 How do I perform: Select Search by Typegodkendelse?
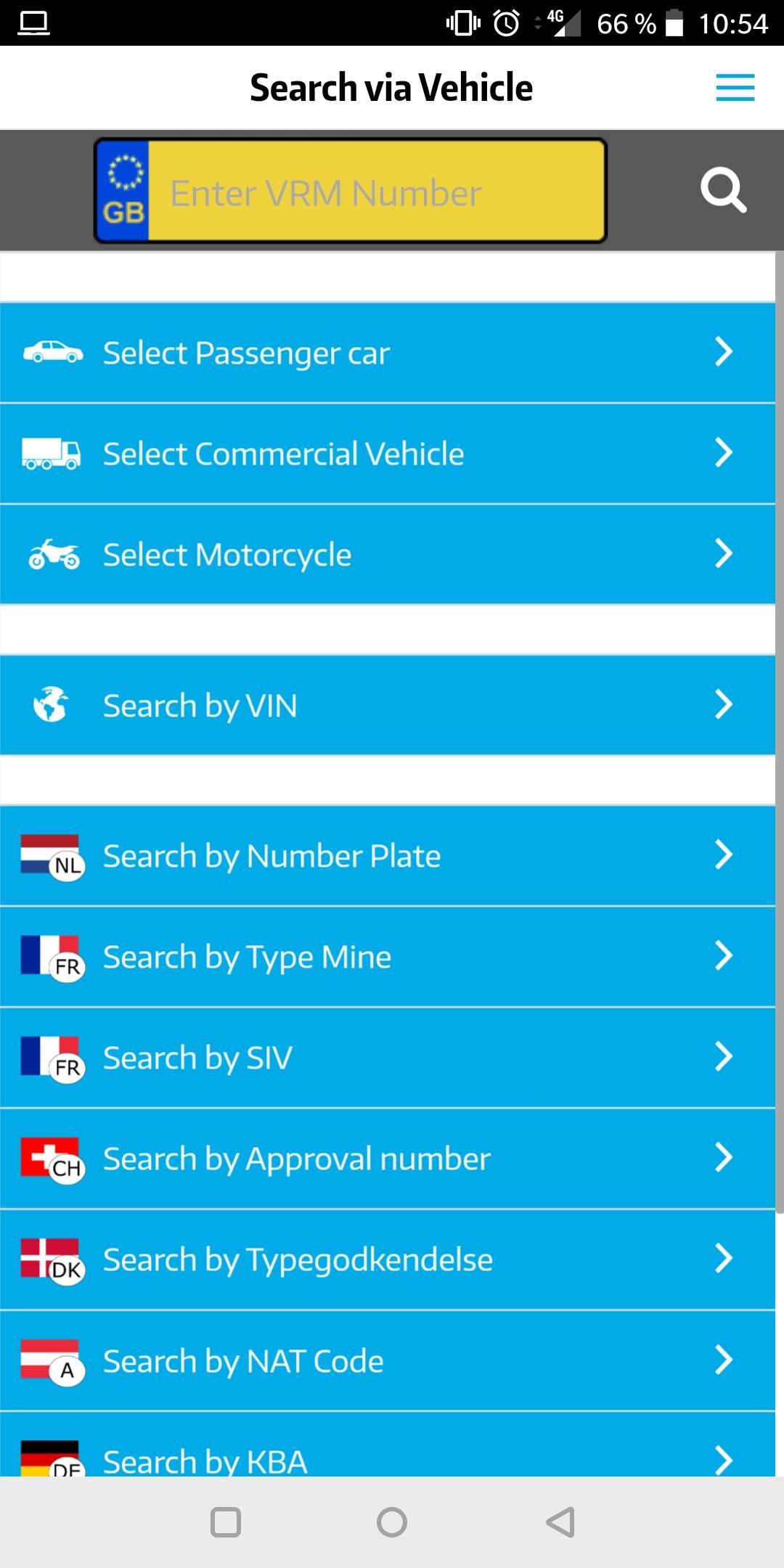click(388, 1259)
